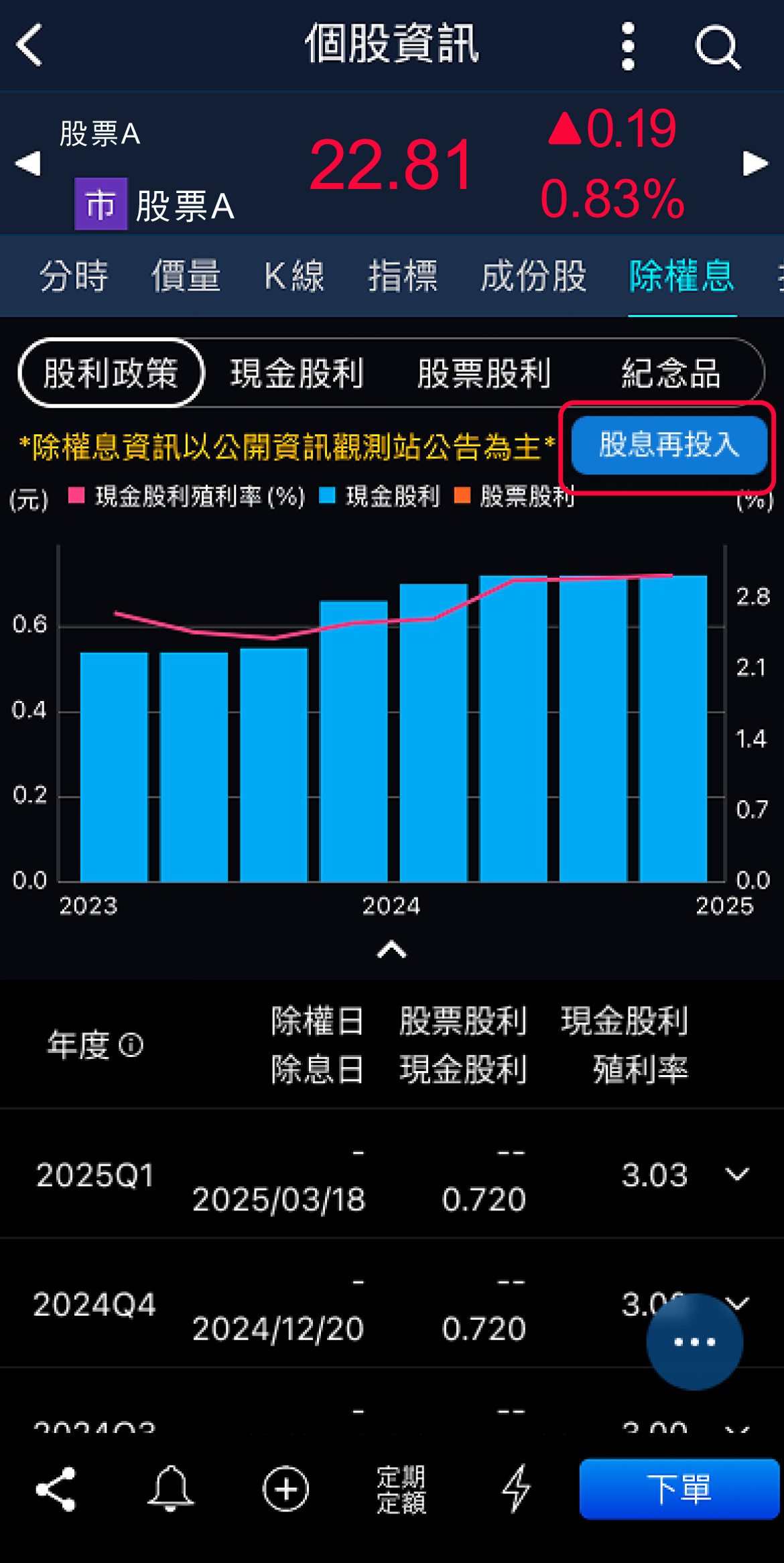
Task: Select 現金股利 segment
Action: click(297, 373)
